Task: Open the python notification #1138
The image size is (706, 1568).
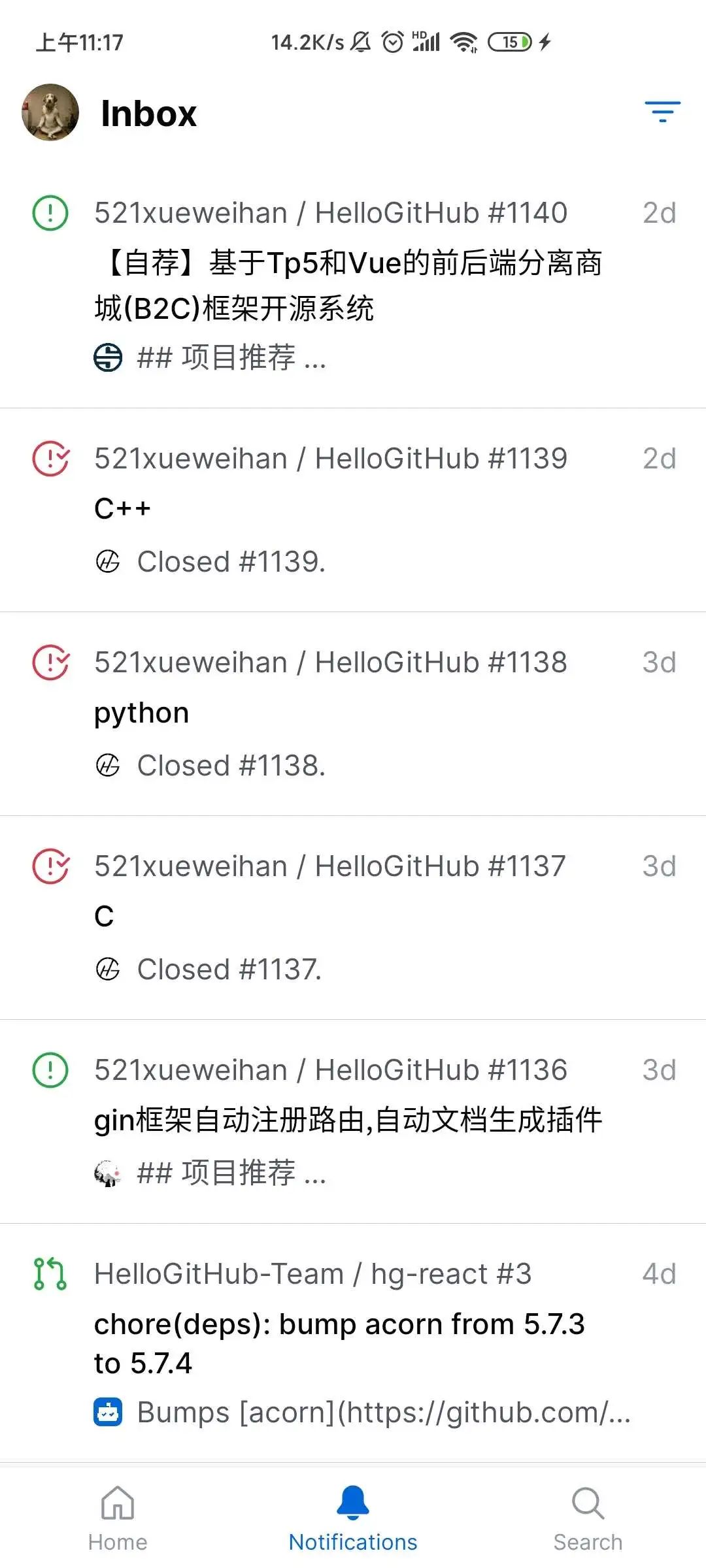Action: (x=353, y=714)
